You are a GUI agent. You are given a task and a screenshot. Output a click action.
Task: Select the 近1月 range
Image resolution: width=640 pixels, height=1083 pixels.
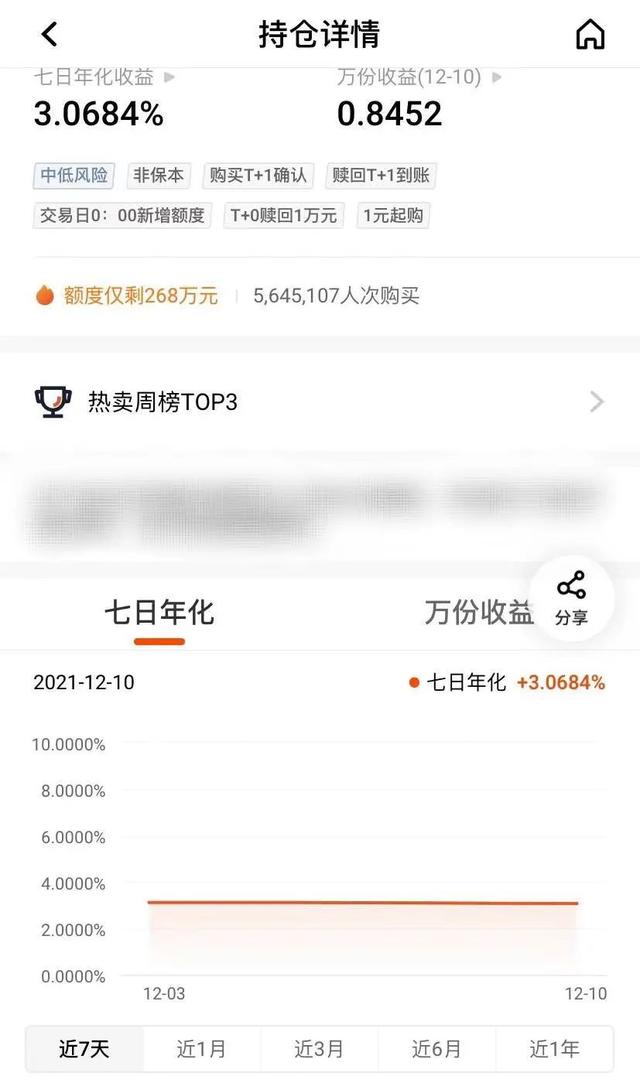[x=202, y=1048]
